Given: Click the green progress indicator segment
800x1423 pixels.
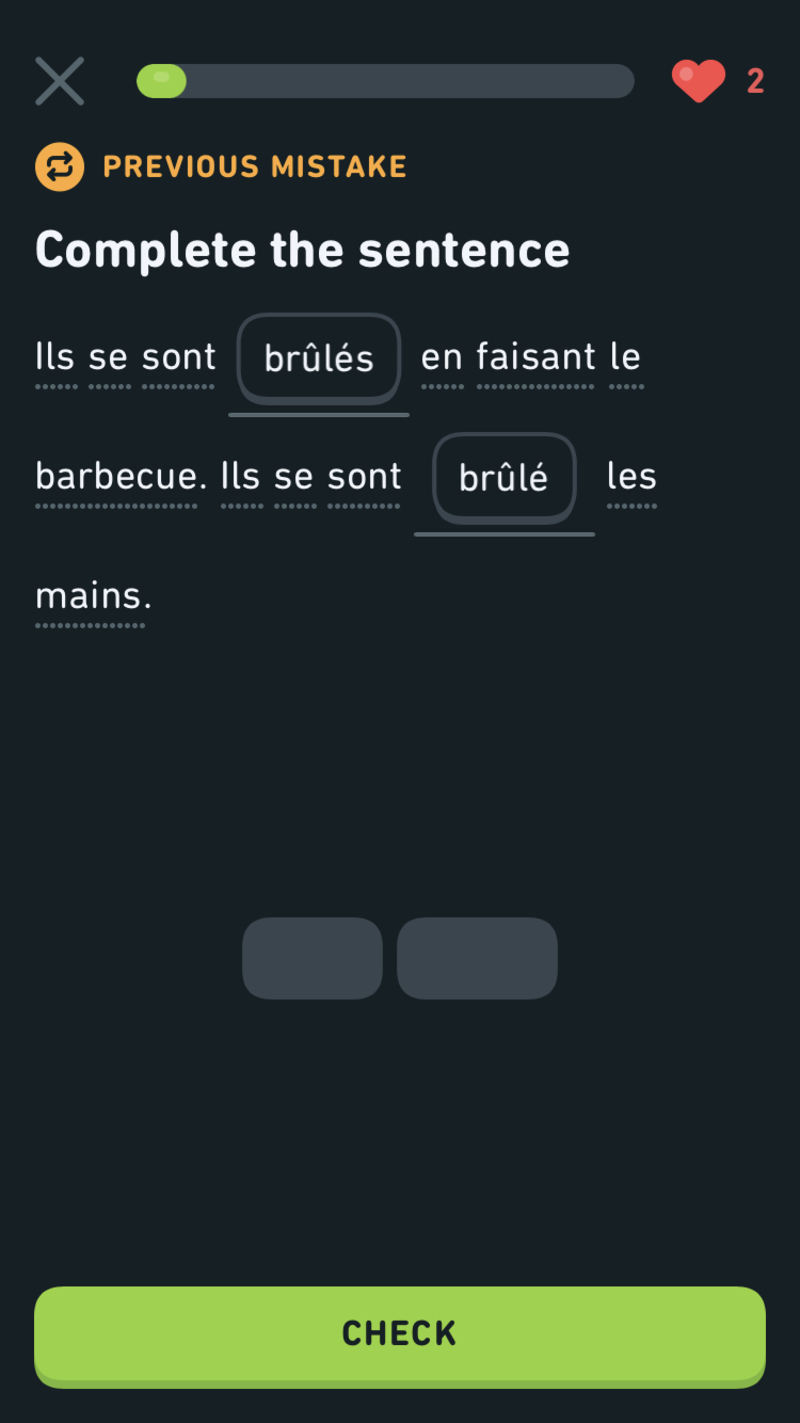Looking at the screenshot, I should 164,81.
